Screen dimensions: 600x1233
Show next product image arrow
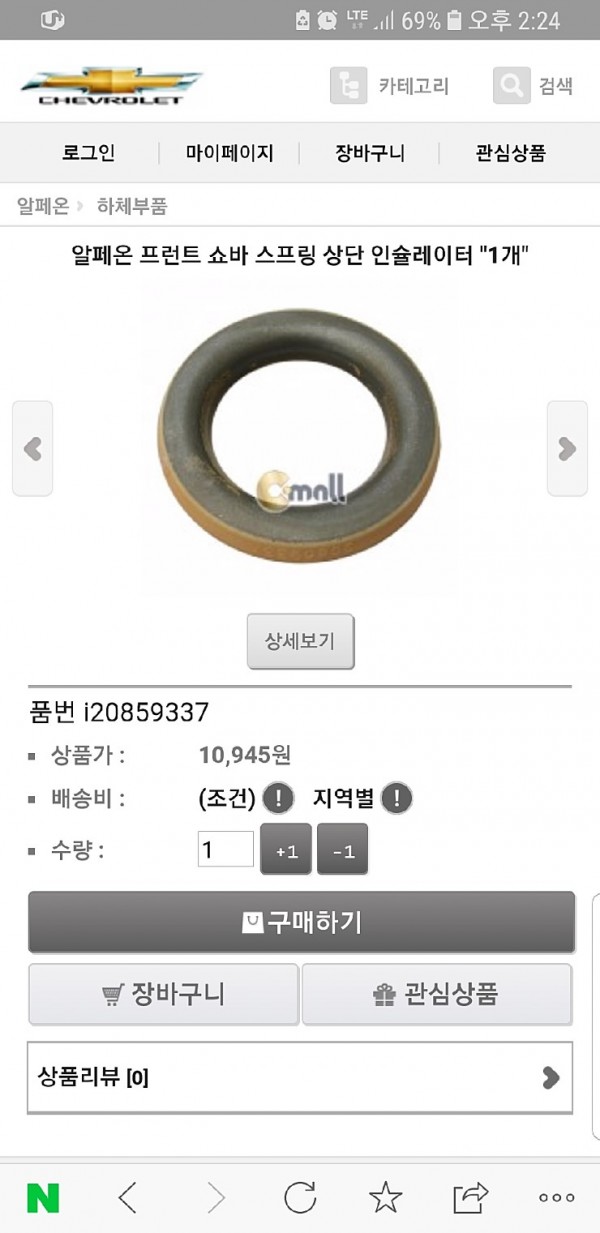[x=567, y=449]
